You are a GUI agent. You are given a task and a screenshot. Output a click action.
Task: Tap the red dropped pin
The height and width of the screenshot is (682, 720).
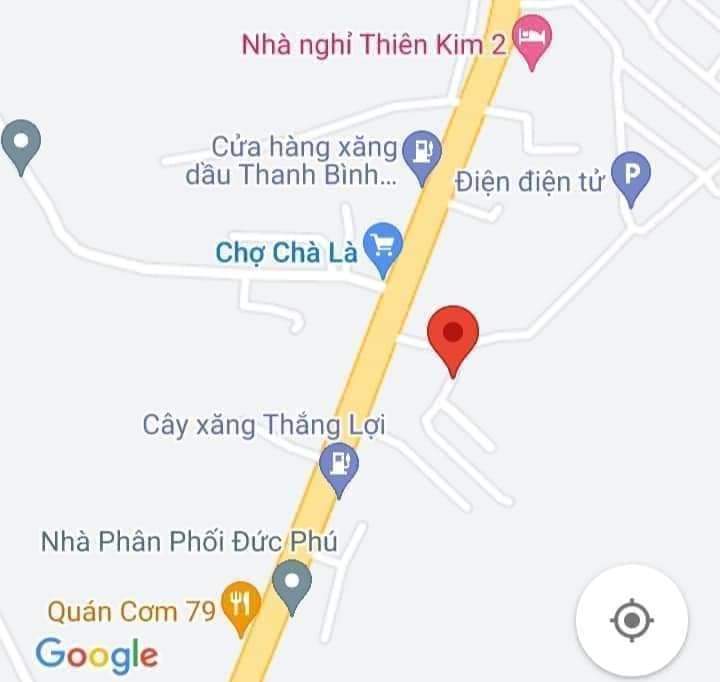453,336
